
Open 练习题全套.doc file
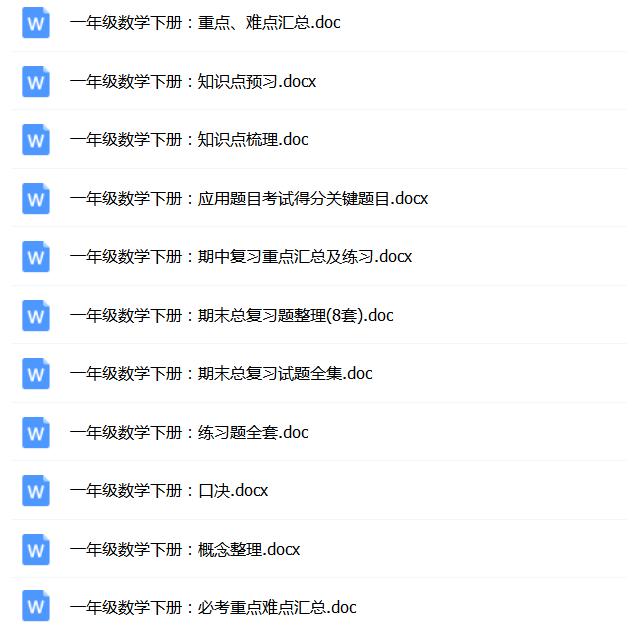tap(190, 432)
